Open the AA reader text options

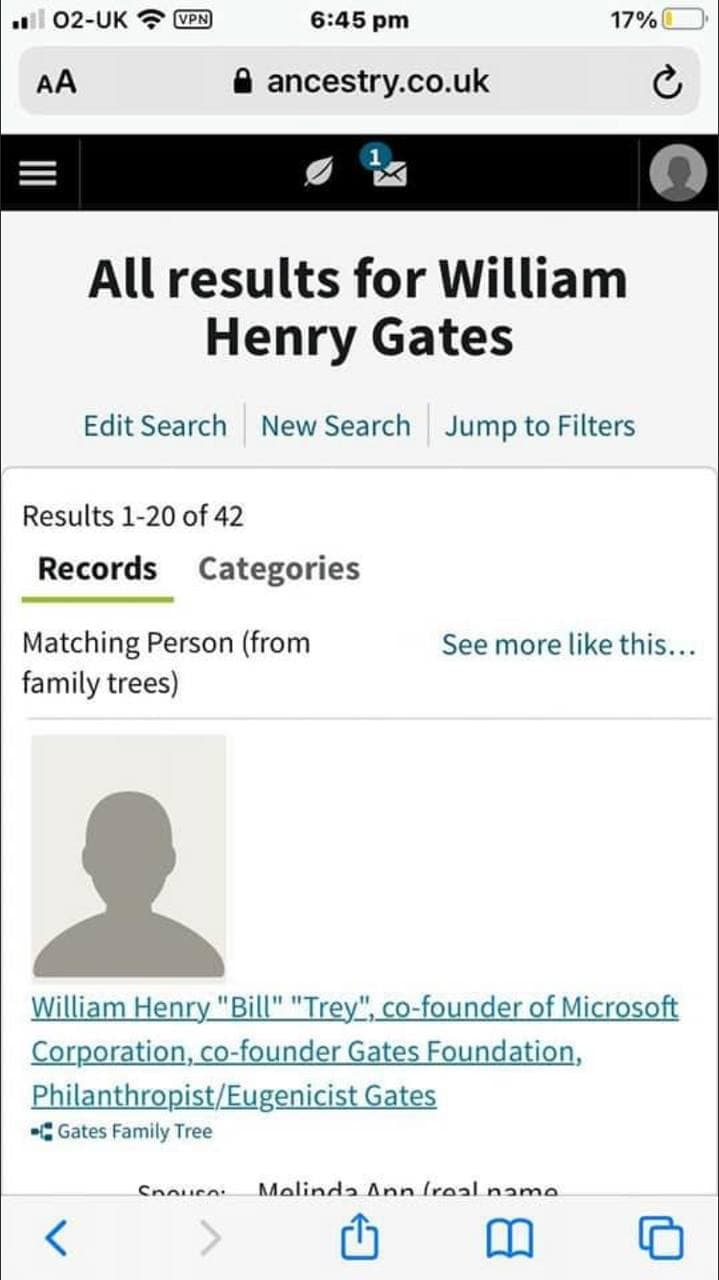pos(56,82)
